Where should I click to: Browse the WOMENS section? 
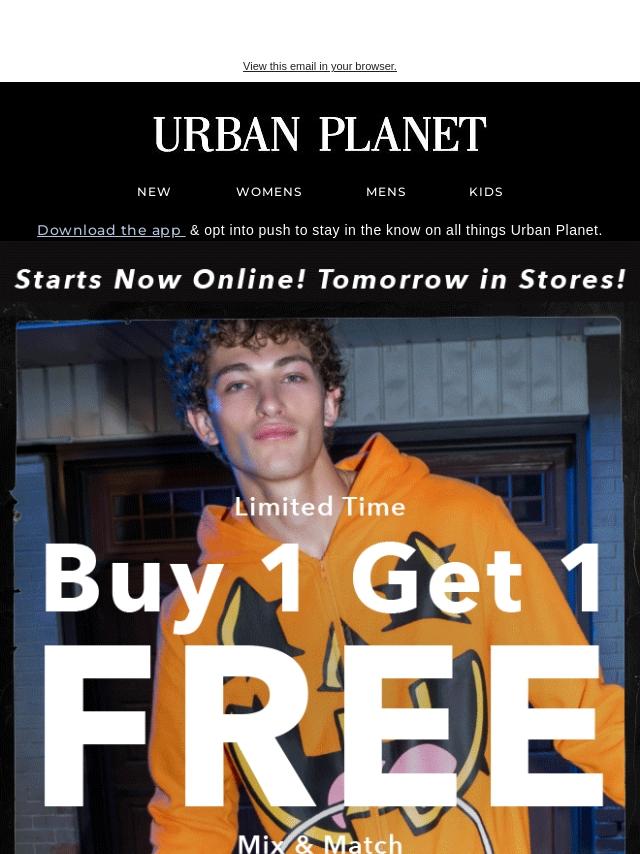click(269, 192)
